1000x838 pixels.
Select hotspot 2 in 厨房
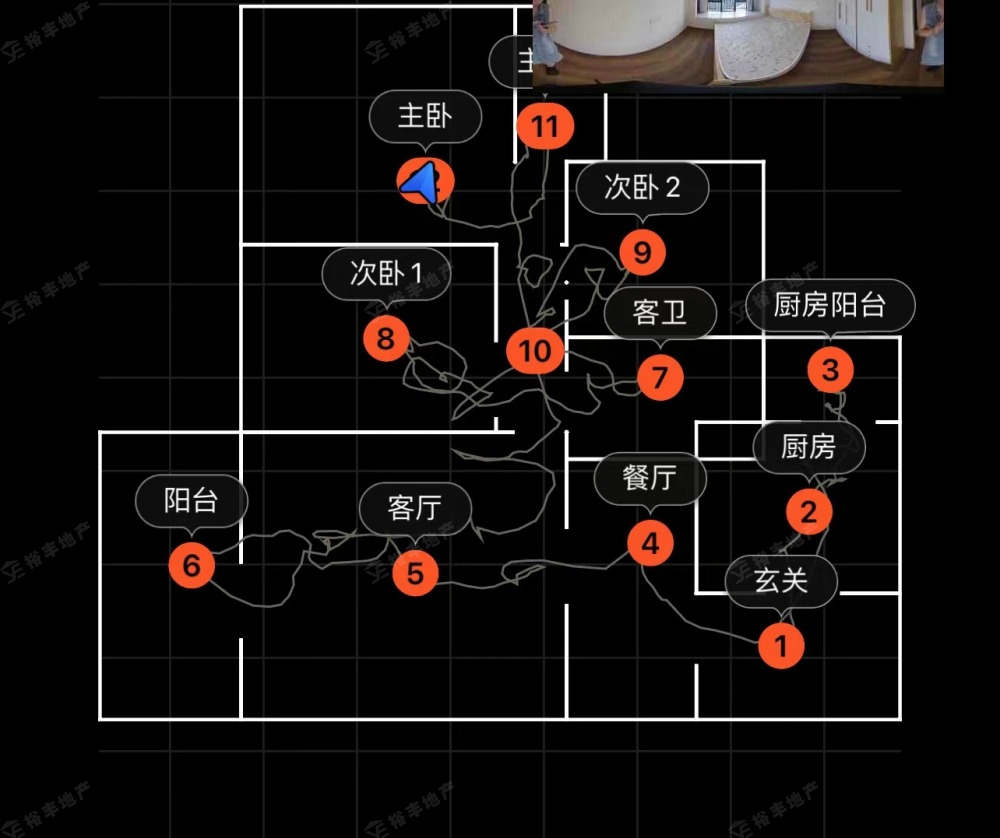tap(808, 512)
